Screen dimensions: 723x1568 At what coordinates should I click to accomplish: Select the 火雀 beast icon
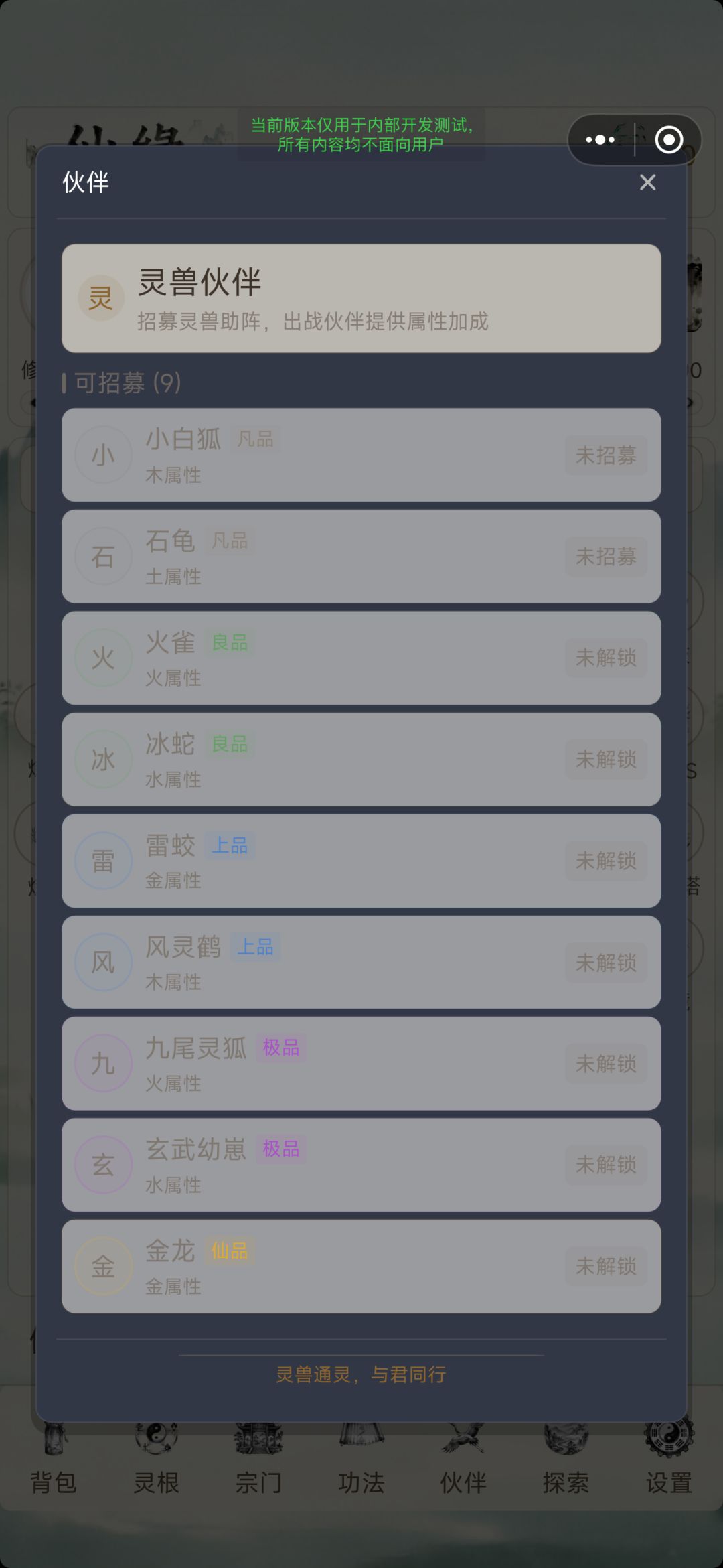point(102,658)
